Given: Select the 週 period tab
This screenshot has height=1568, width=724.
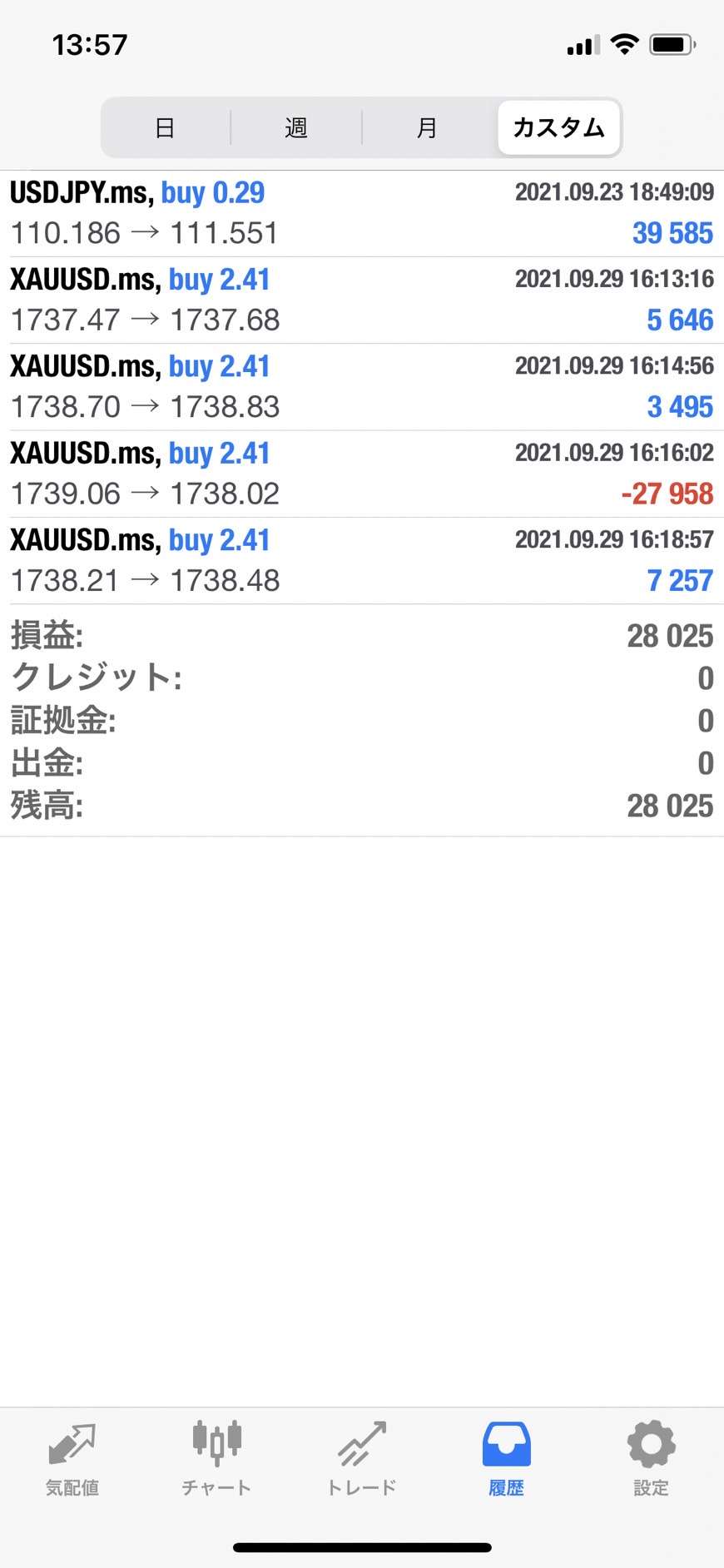Looking at the screenshot, I should (296, 128).
